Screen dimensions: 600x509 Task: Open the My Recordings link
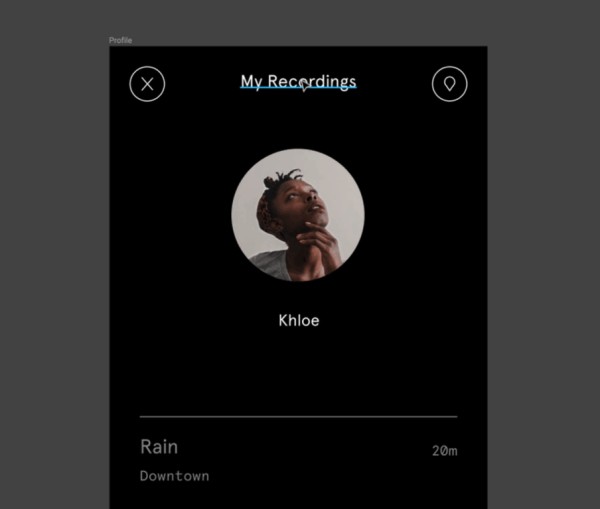click(x=298, y=82)
